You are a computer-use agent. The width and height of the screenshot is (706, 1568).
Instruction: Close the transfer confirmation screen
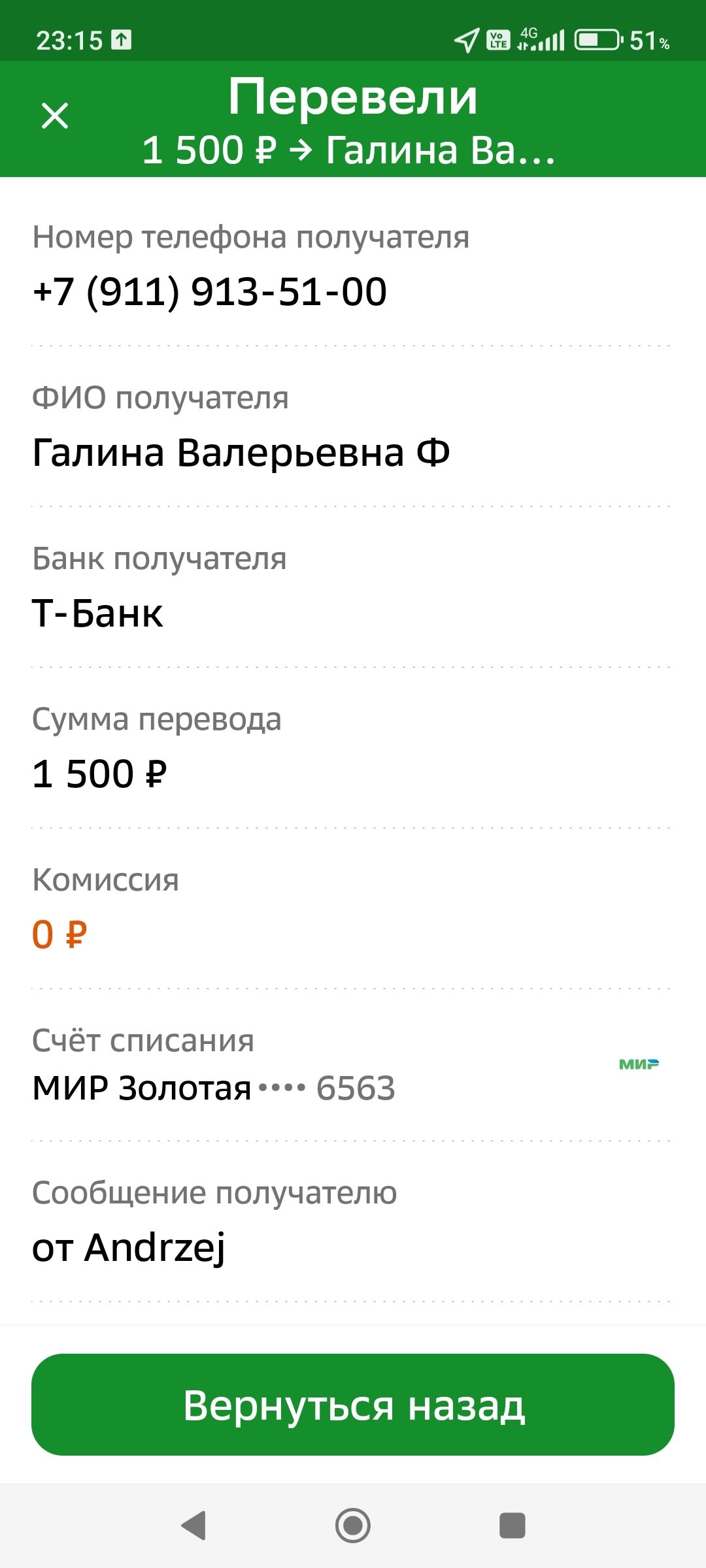coord(55,116)
